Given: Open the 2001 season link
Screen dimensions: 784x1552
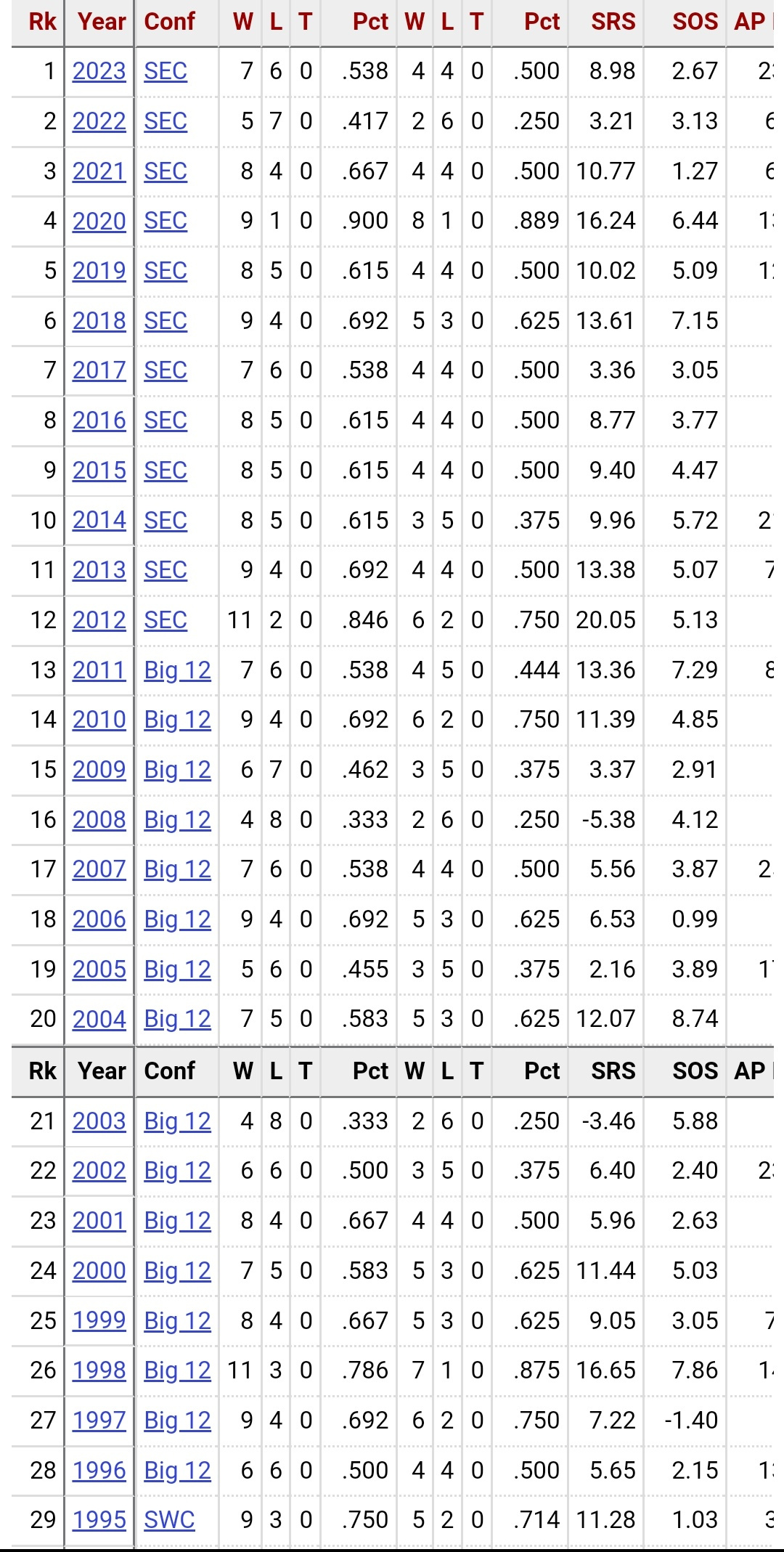Looking at the screenshot, I should click(99, 1221).
